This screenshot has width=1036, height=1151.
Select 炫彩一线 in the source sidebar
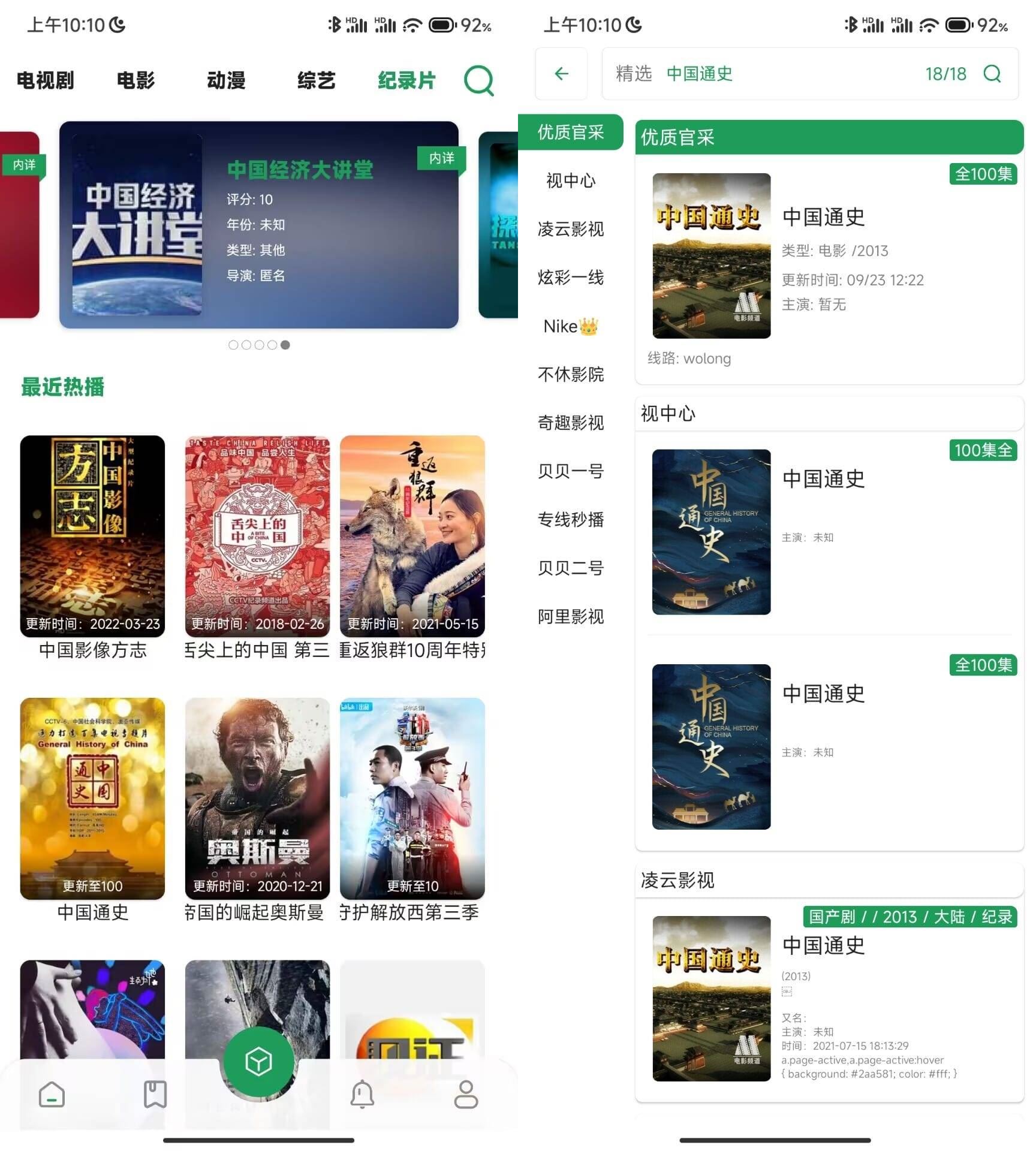(x=570, y=278)
